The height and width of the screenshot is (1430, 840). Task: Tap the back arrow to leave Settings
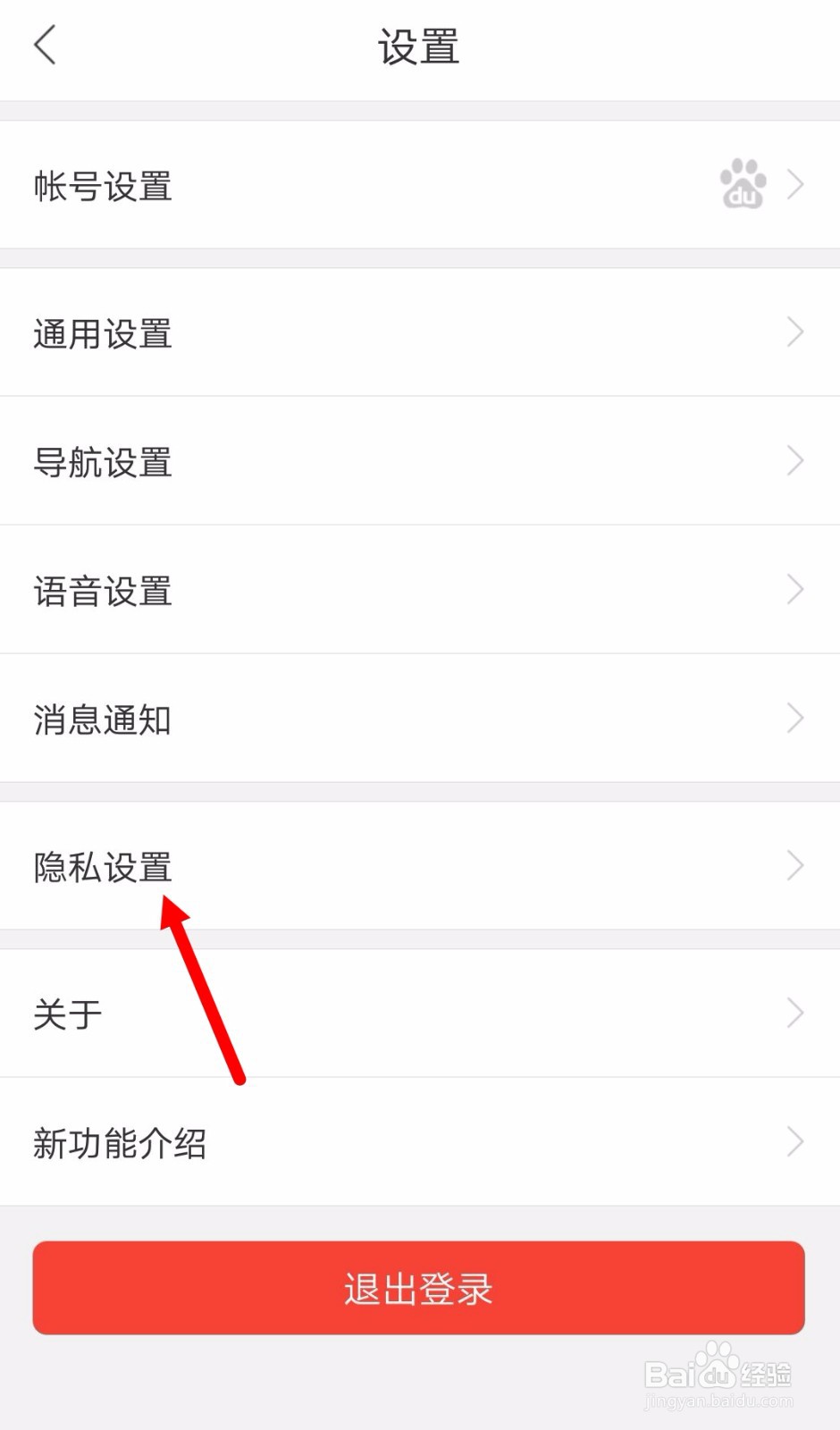coord(45,45)
